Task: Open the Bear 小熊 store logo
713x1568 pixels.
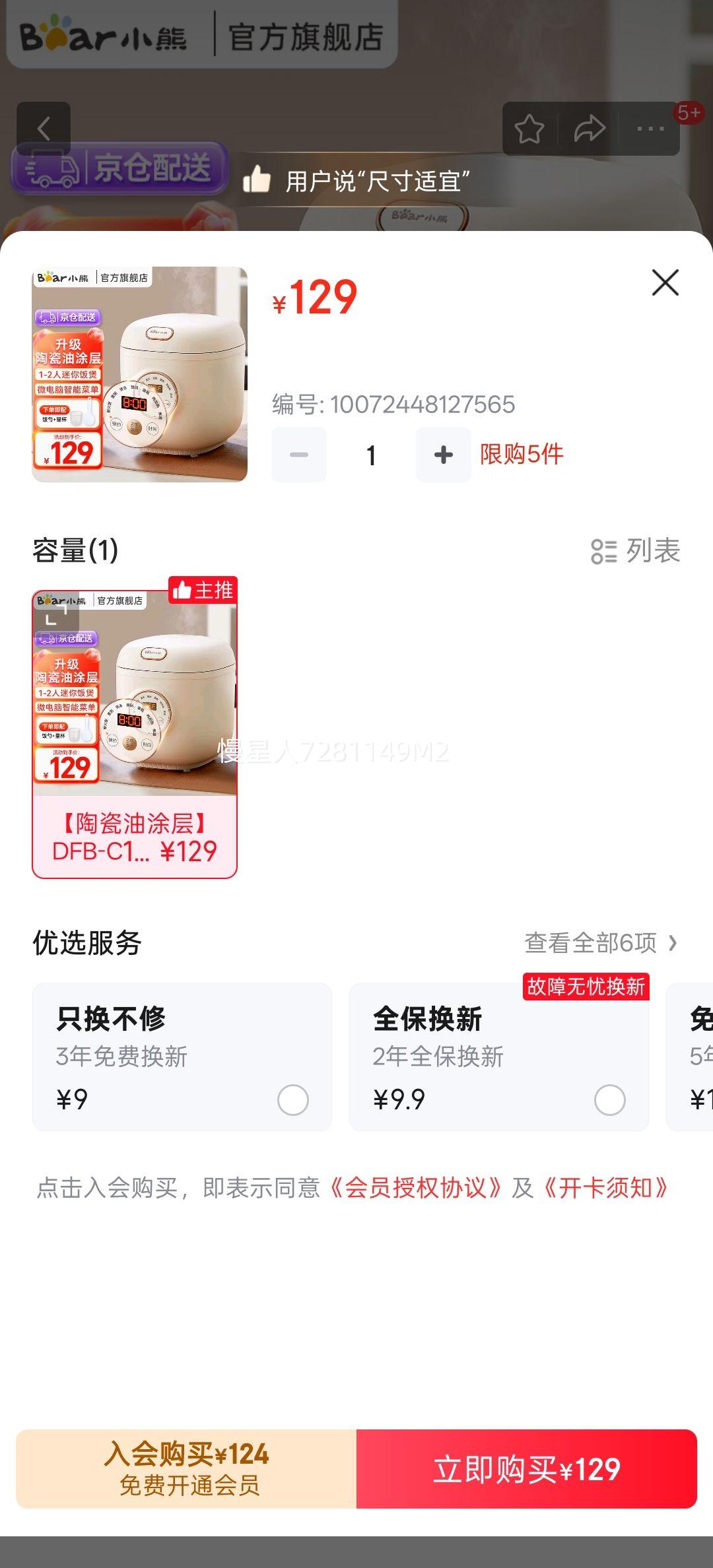Action: tap(106, 36)
